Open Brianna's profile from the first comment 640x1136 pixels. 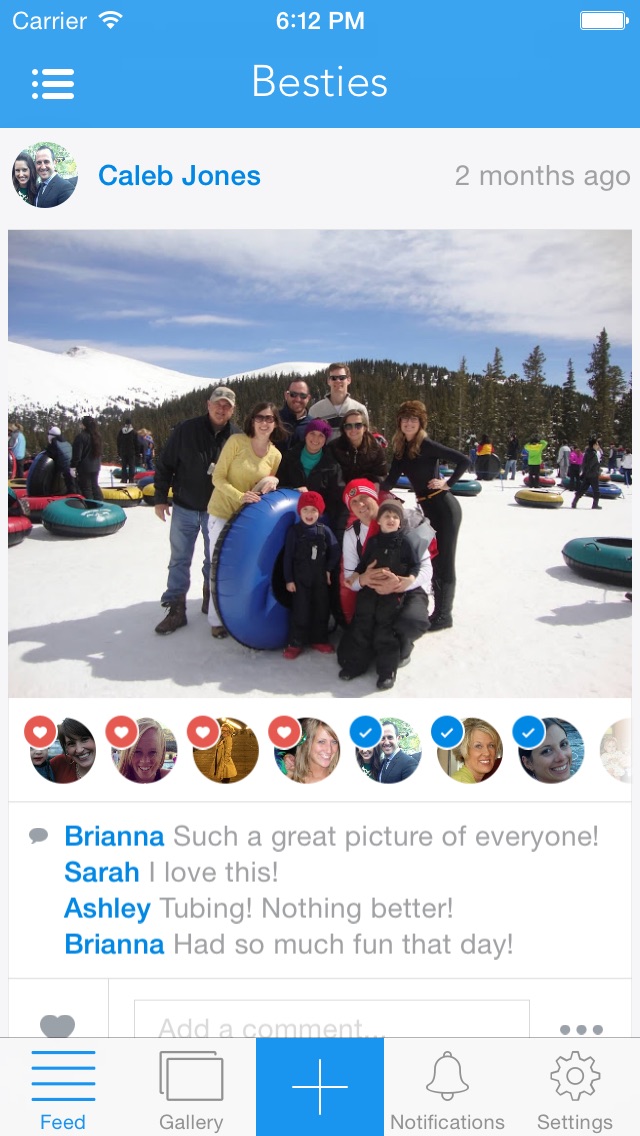click(114, 836)
